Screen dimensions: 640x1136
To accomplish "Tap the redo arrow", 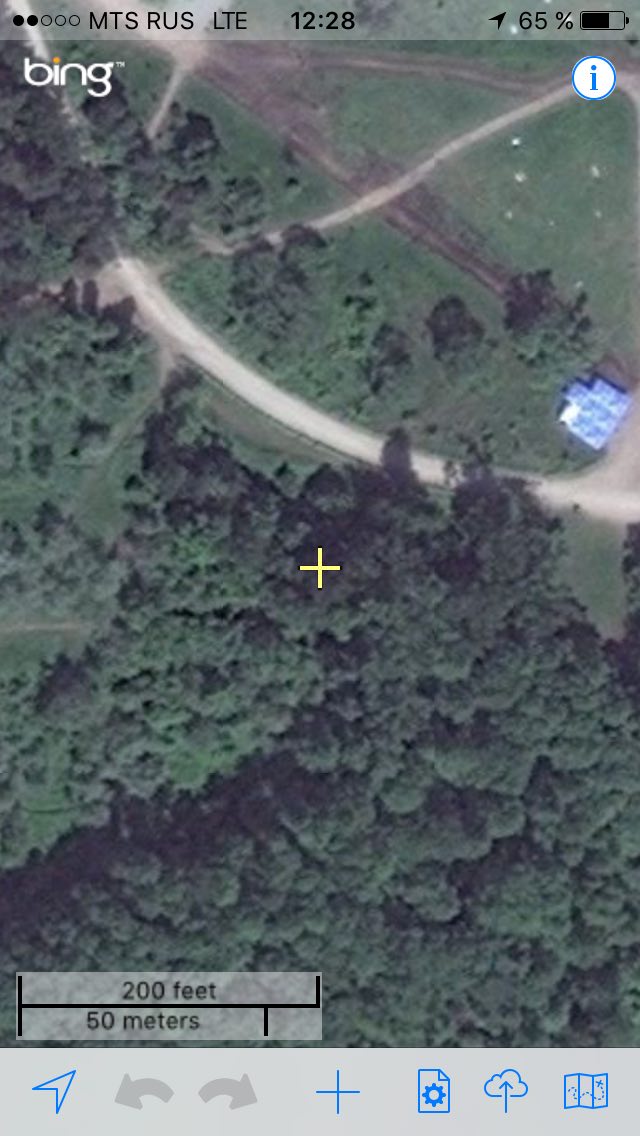I will pyautogui.click(x=228, y=1091).
